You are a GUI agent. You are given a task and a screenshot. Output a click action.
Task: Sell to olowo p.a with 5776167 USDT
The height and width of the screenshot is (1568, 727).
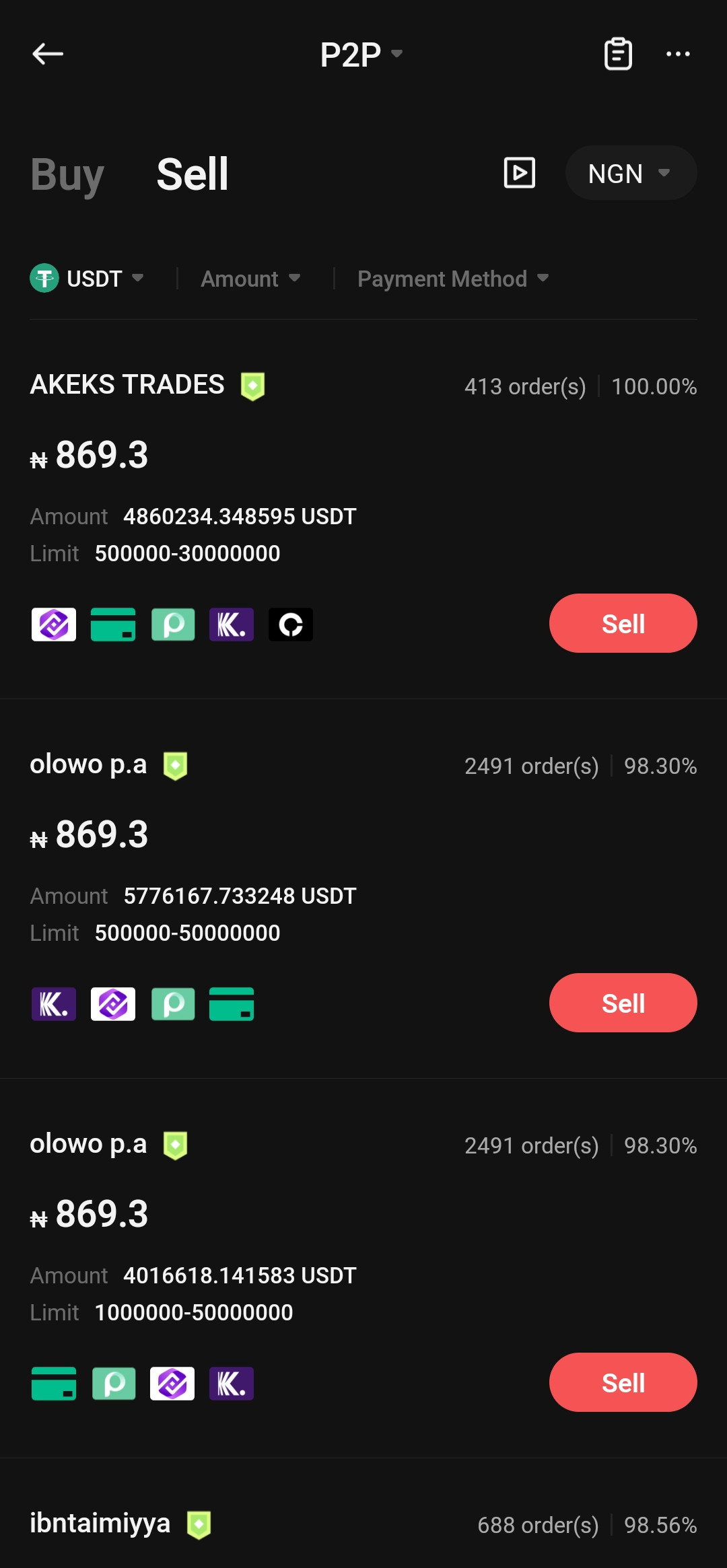pyautogui.click(x=623, y=1003)
